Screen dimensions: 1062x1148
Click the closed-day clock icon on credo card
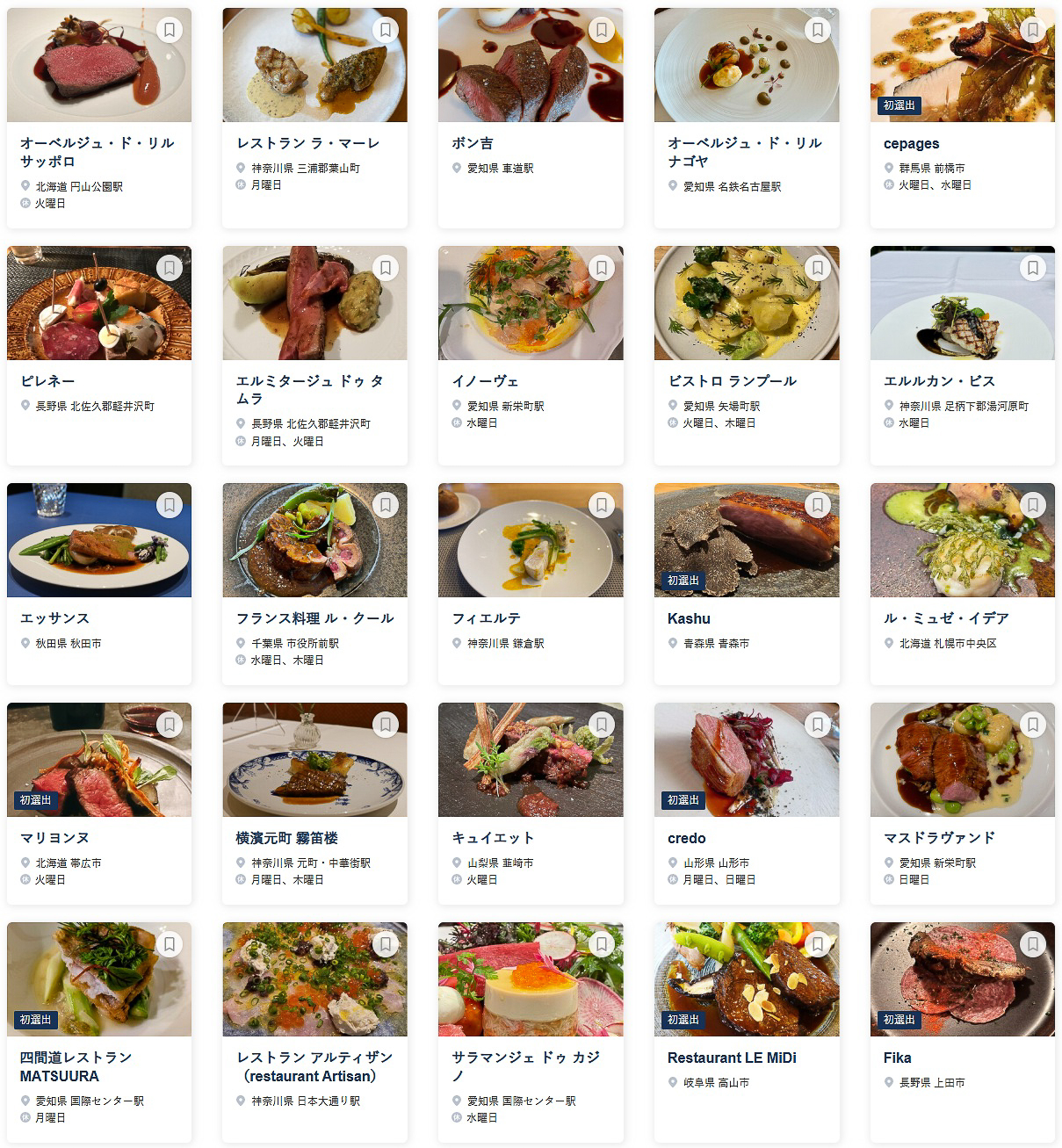pyautogui.click(x=672, y=879)
